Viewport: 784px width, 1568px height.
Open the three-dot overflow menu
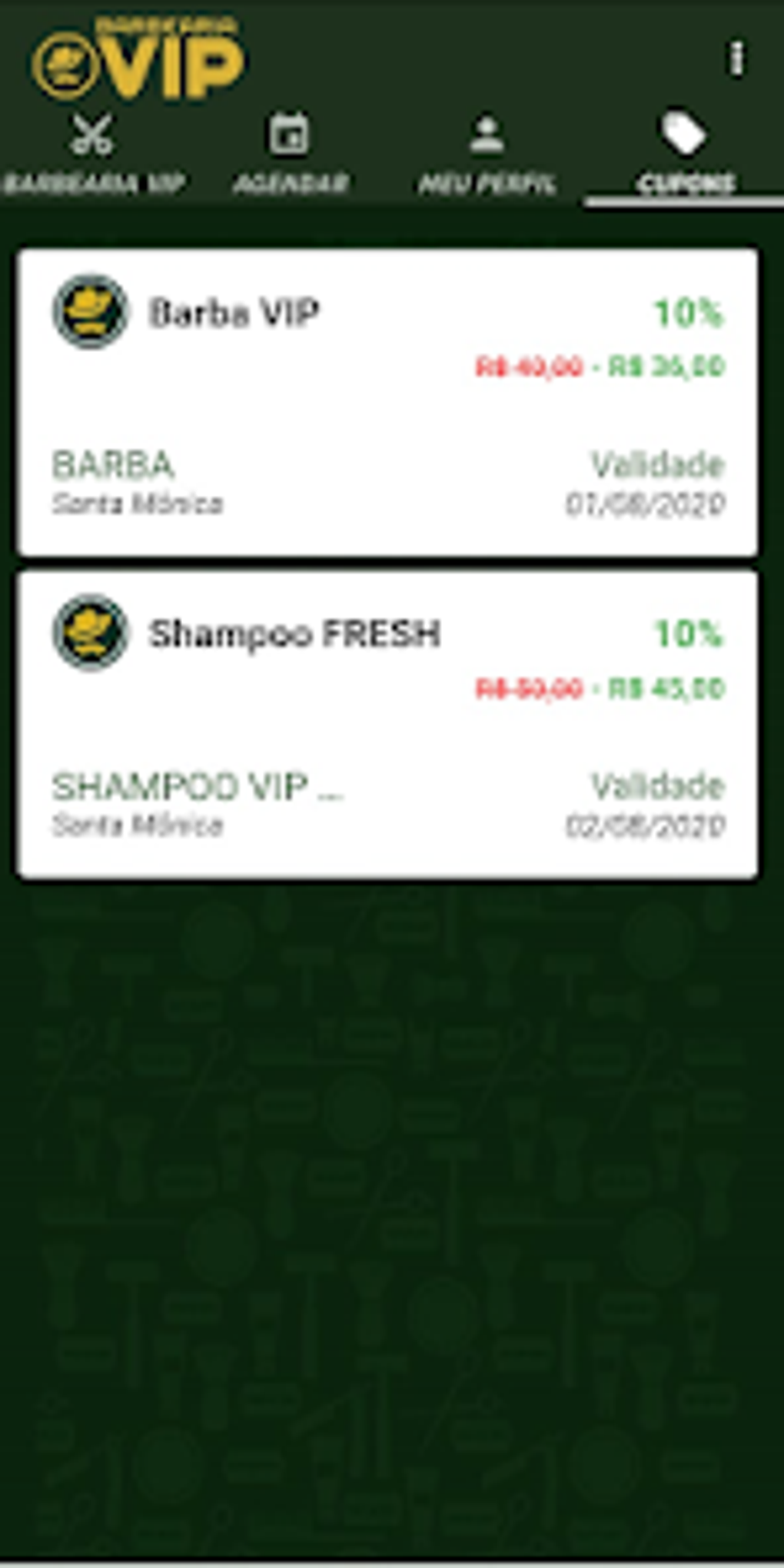point(736,58)
